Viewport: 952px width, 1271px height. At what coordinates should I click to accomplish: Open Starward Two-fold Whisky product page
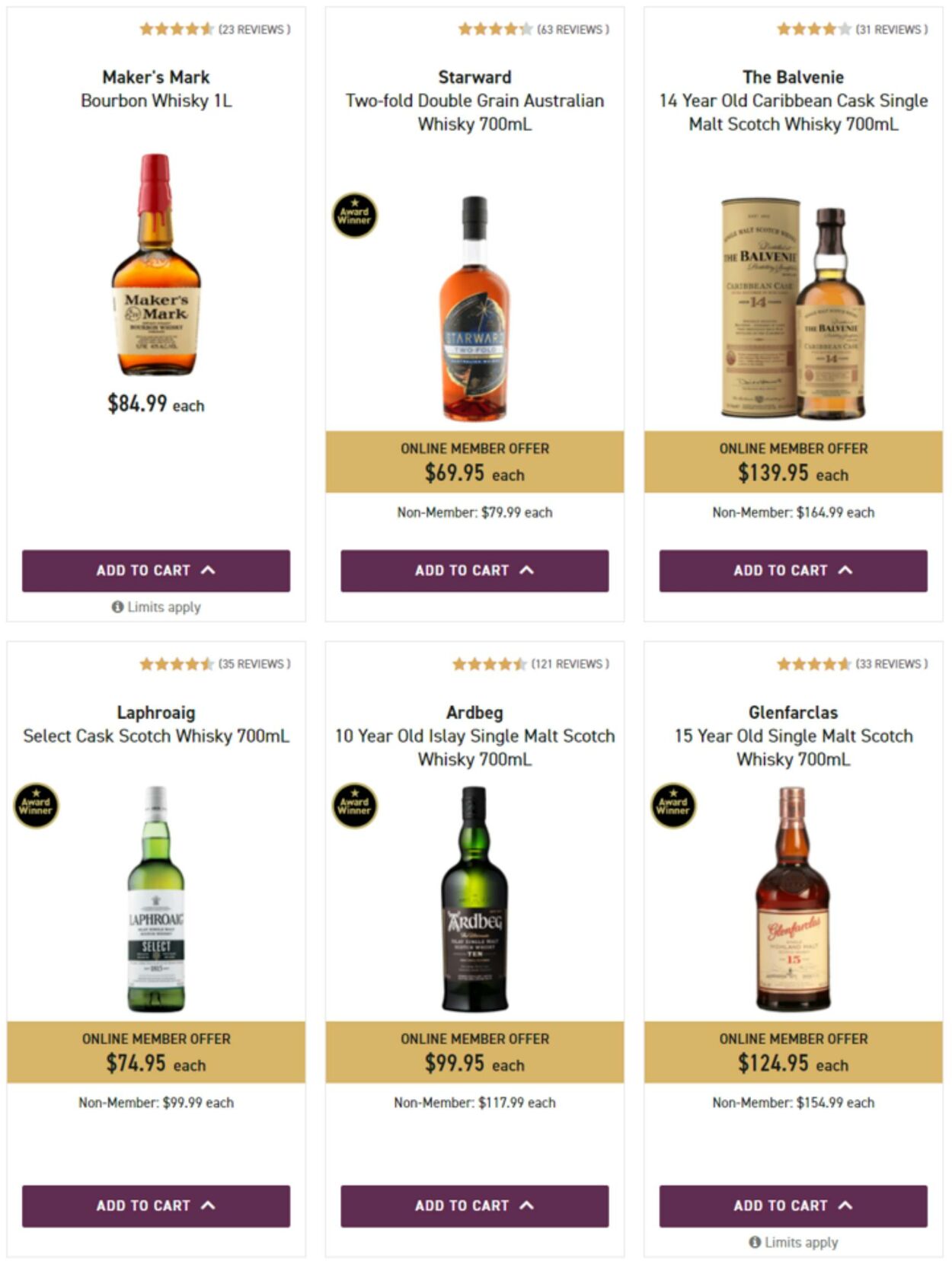pos(474,101)
